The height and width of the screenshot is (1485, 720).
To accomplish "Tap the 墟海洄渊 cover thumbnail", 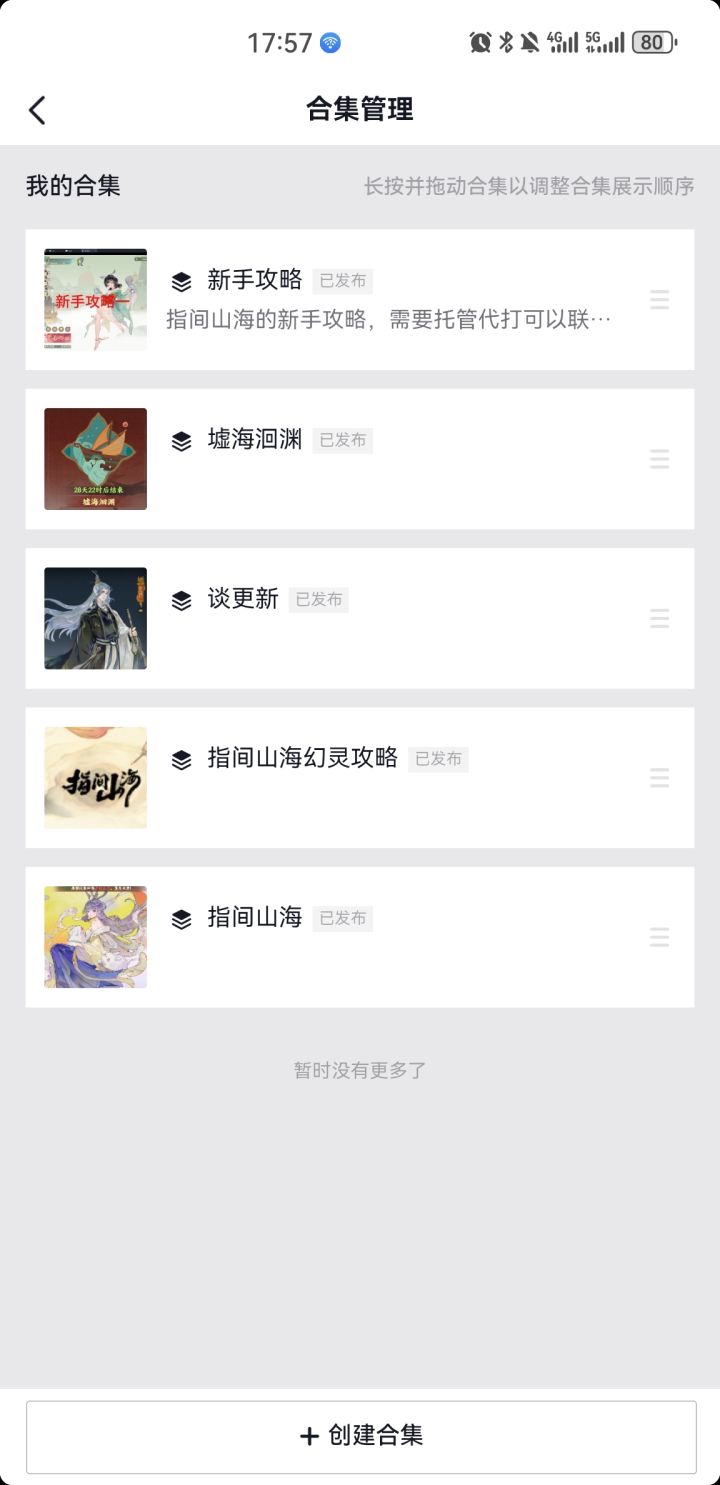I will (x=95, y=459).
